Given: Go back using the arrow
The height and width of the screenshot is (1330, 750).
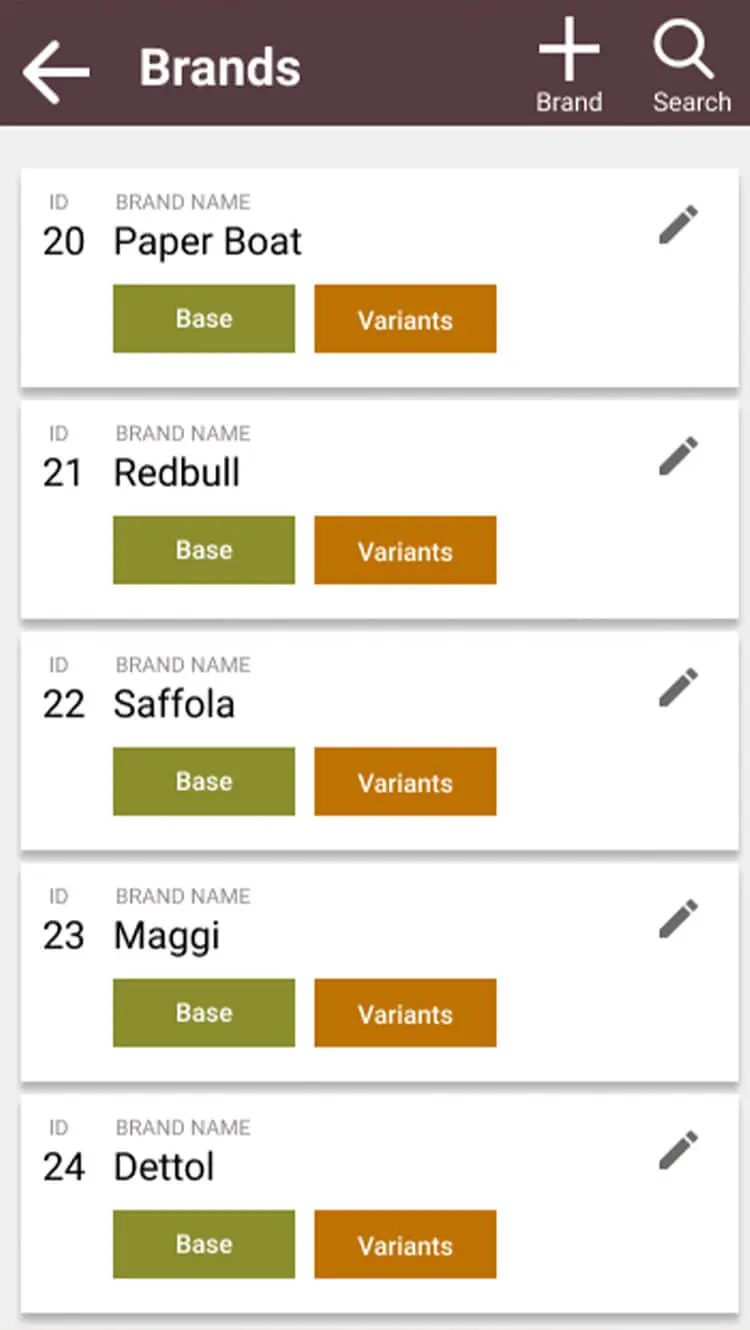Looking at the screenshot, I should tap(56, 71).
